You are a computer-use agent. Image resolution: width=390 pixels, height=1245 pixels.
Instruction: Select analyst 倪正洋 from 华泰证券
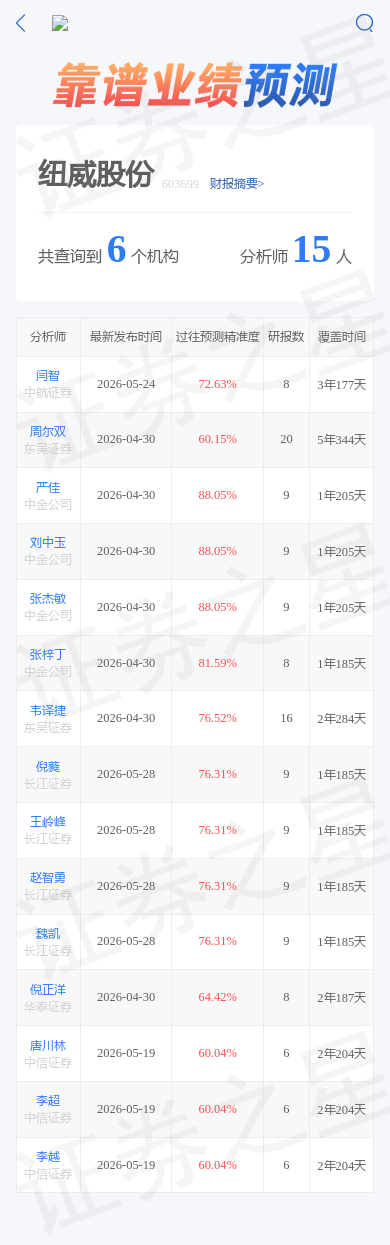pyautogui.click(x=48, y=989)
